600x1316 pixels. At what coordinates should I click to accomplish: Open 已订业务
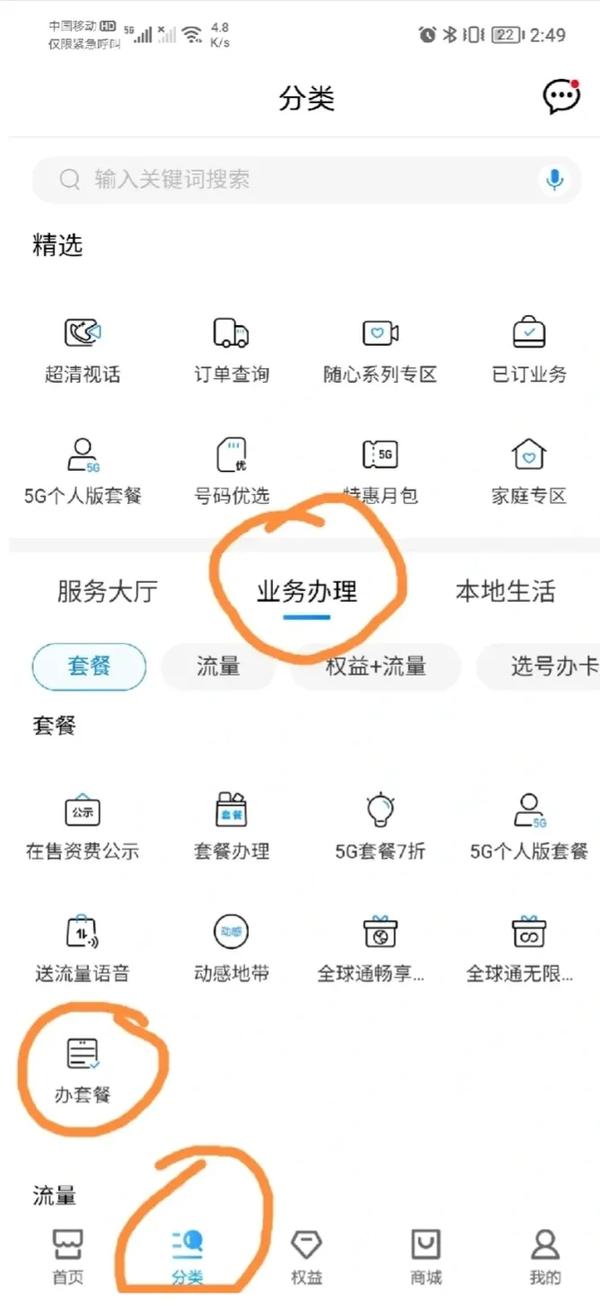529,351
